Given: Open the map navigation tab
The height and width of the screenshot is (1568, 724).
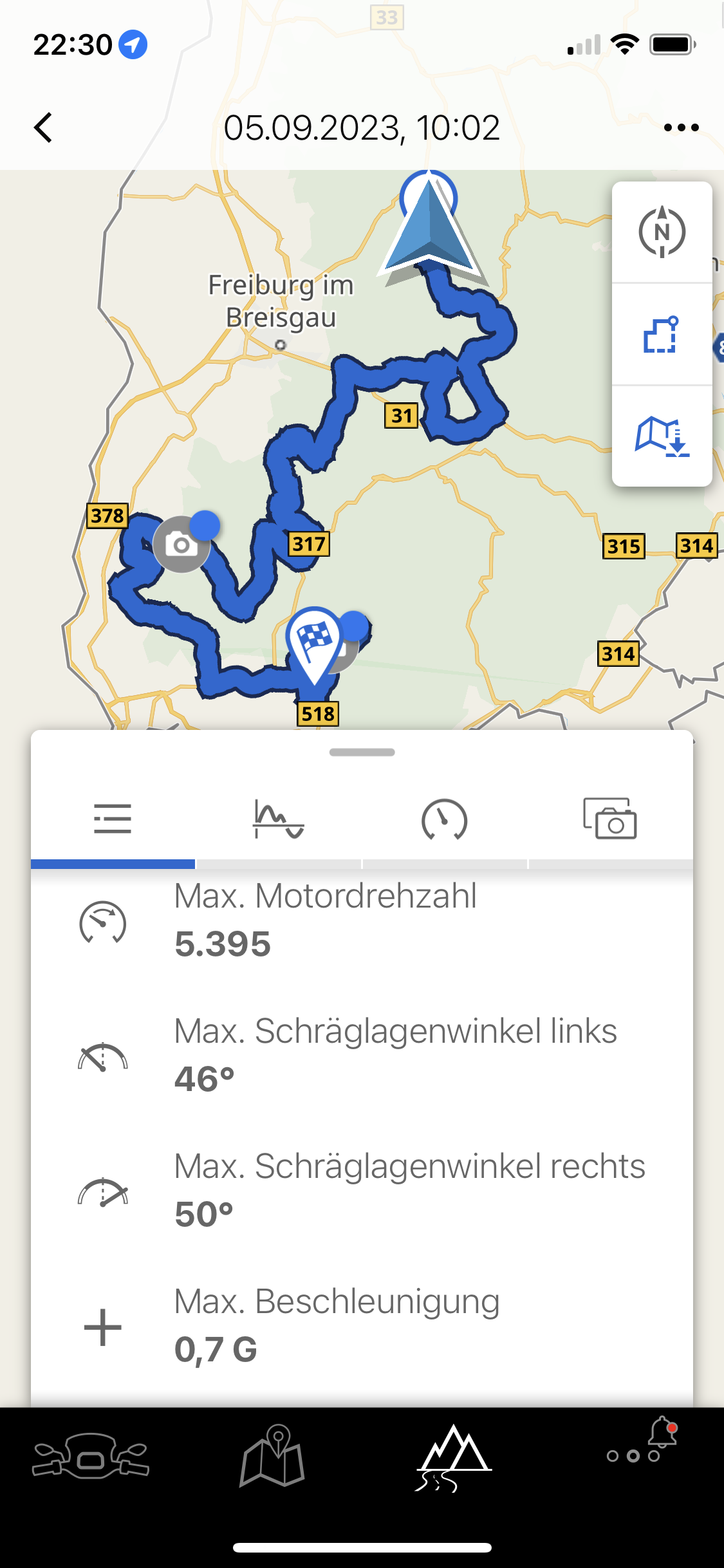Looking at the screenshot, I should point(272,1456).
